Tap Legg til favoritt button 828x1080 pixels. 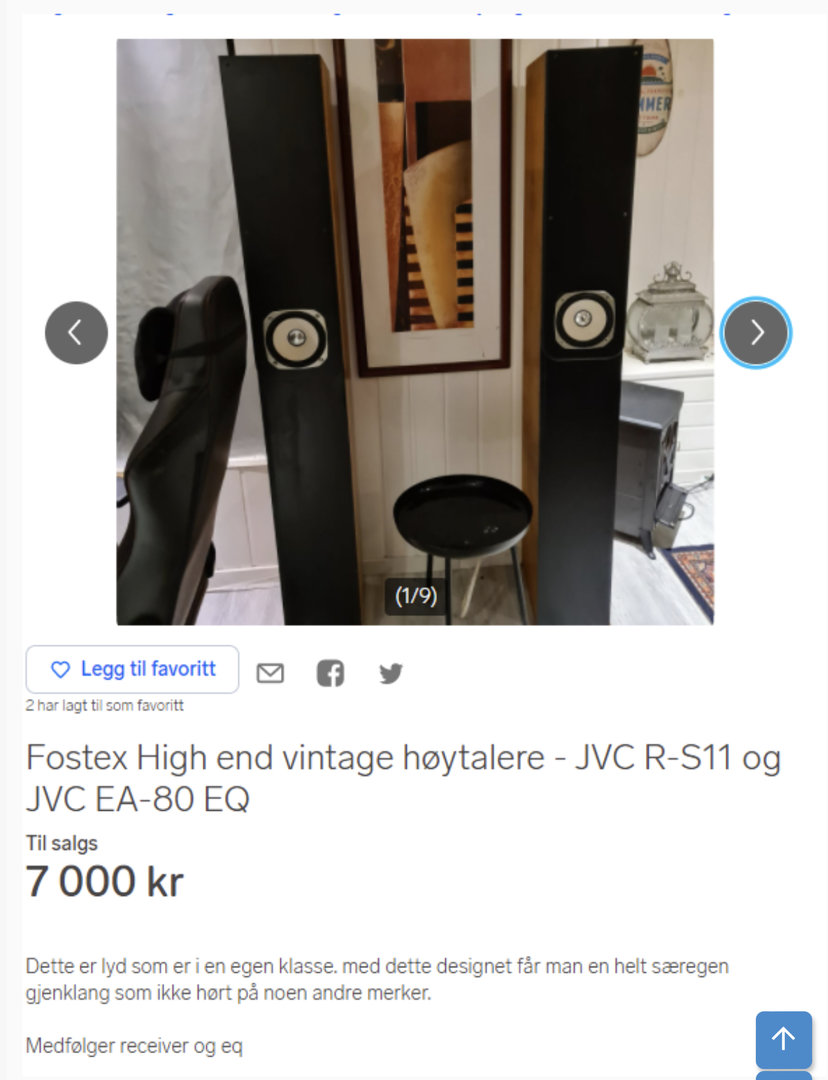[132, 669]
